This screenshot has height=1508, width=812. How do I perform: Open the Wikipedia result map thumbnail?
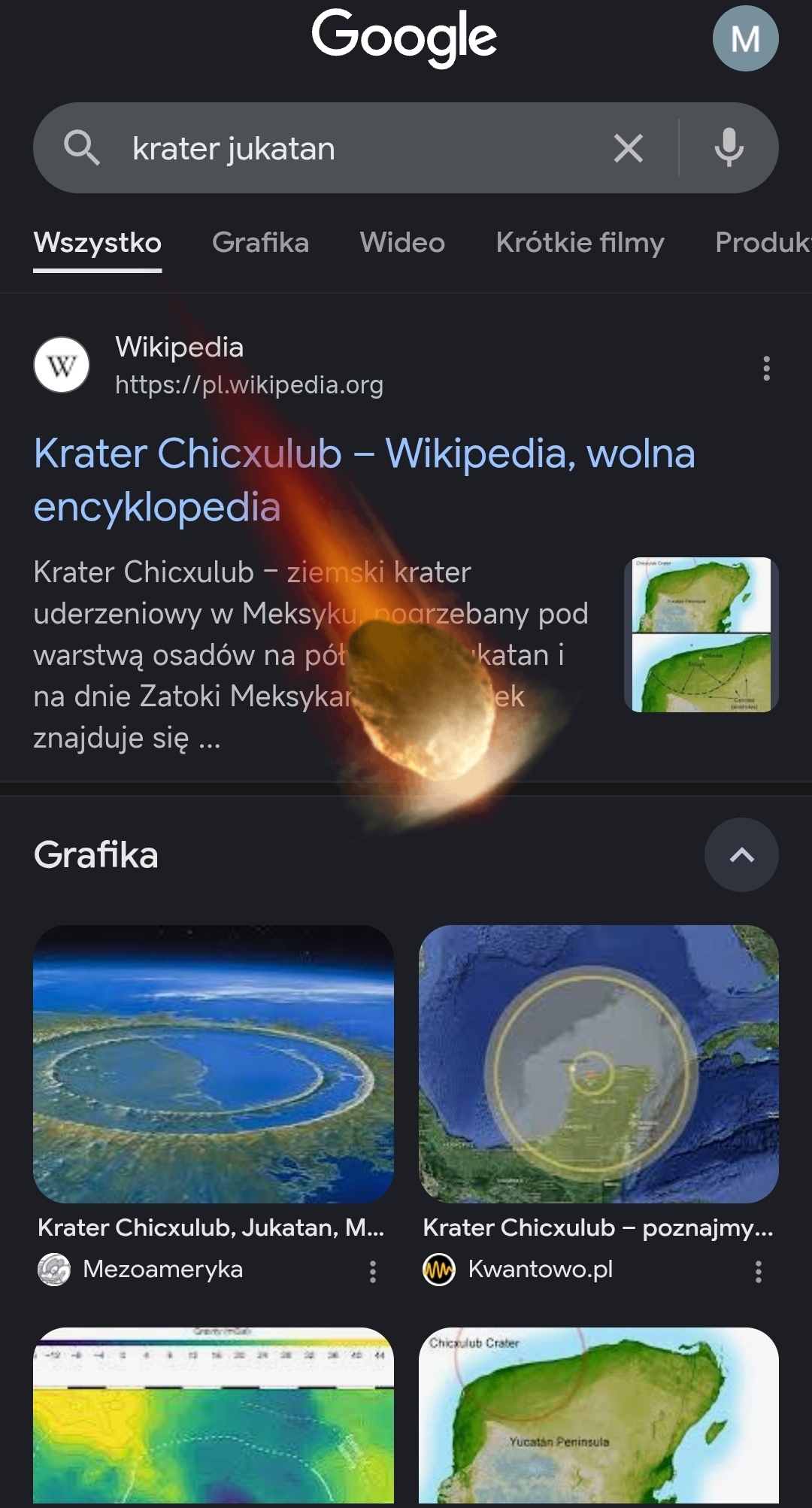click(x=701, y=635)
